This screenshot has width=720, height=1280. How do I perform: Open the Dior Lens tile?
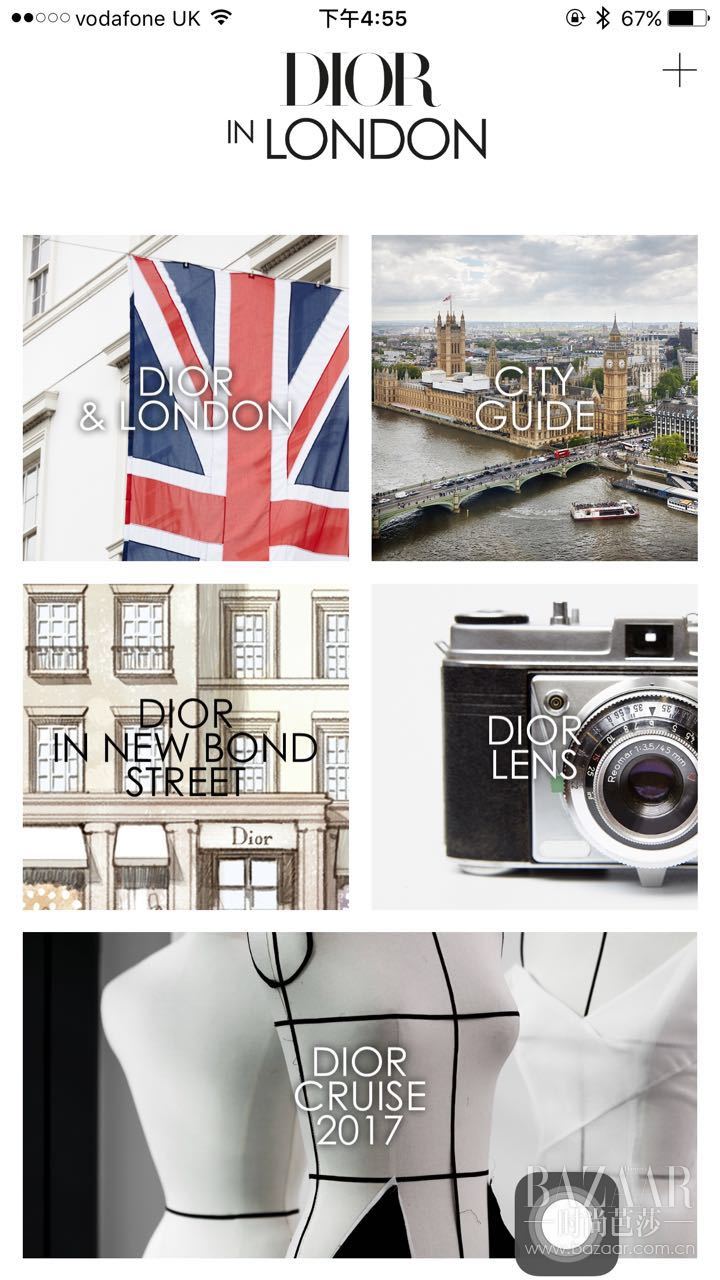tap(534, 747)
